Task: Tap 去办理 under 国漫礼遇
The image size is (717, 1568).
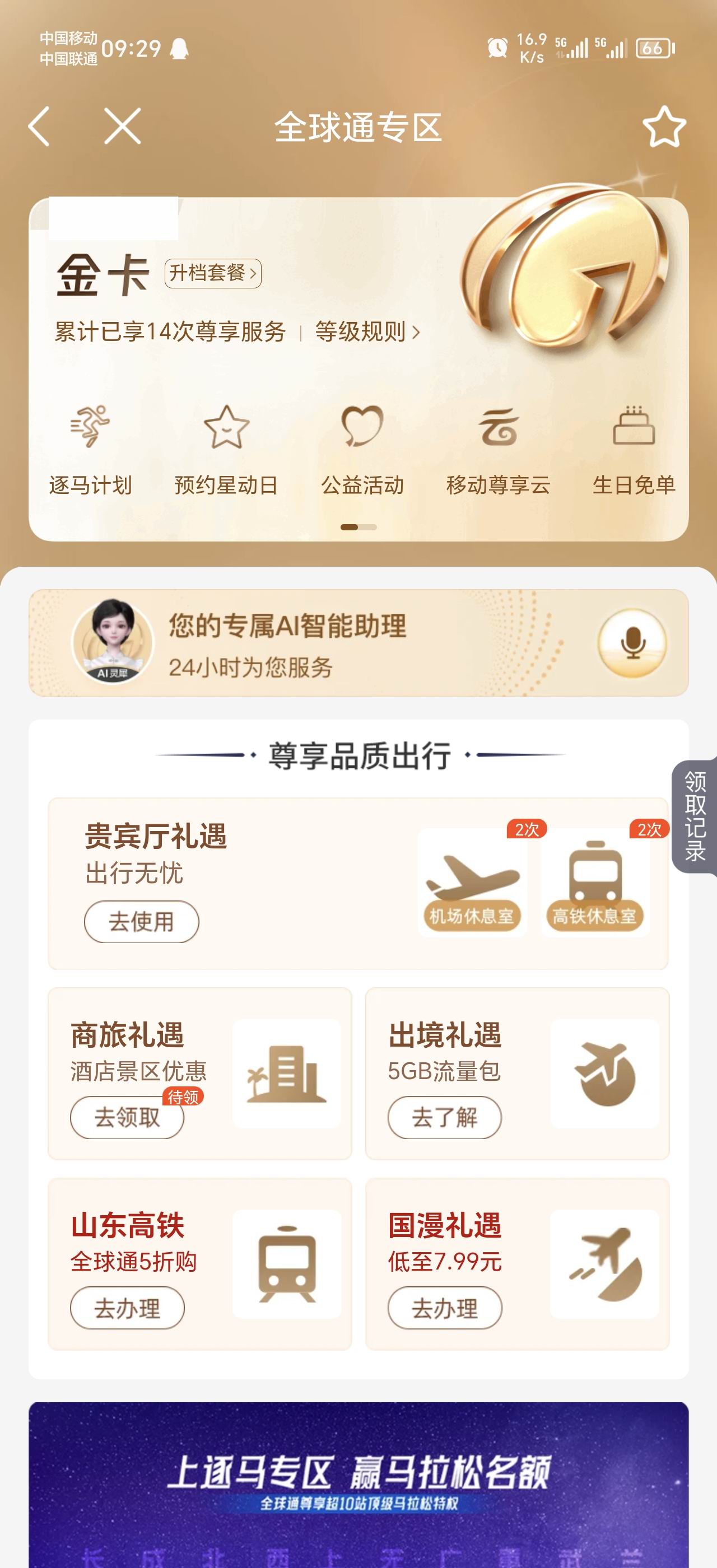Action: pyautogui.click(x=444, y=1308)
